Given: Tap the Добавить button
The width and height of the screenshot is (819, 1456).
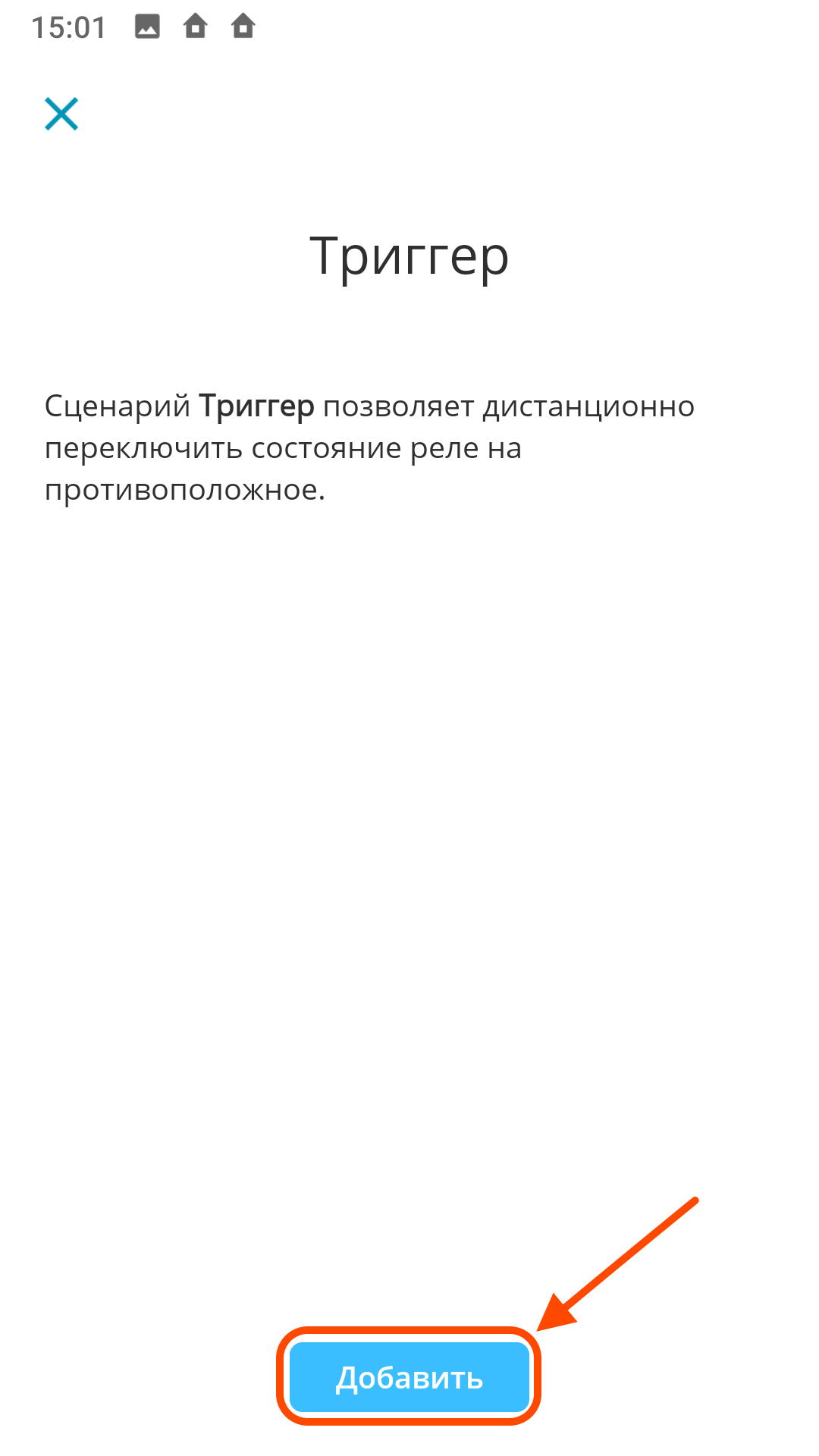Looking at the screenshot, I should (409, 1377).
